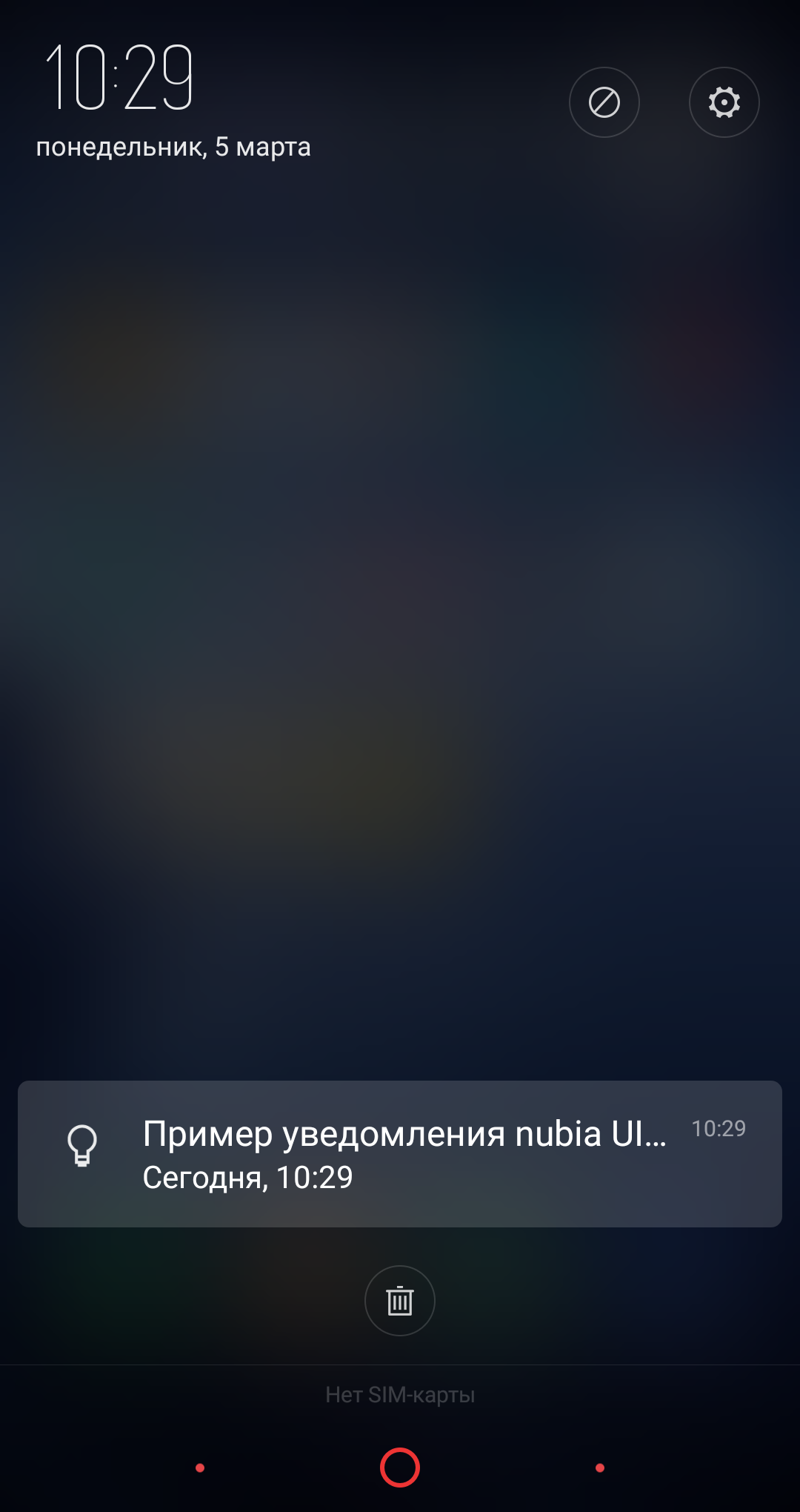Open the settings gear icon
800x1512 pixels.
724,102
